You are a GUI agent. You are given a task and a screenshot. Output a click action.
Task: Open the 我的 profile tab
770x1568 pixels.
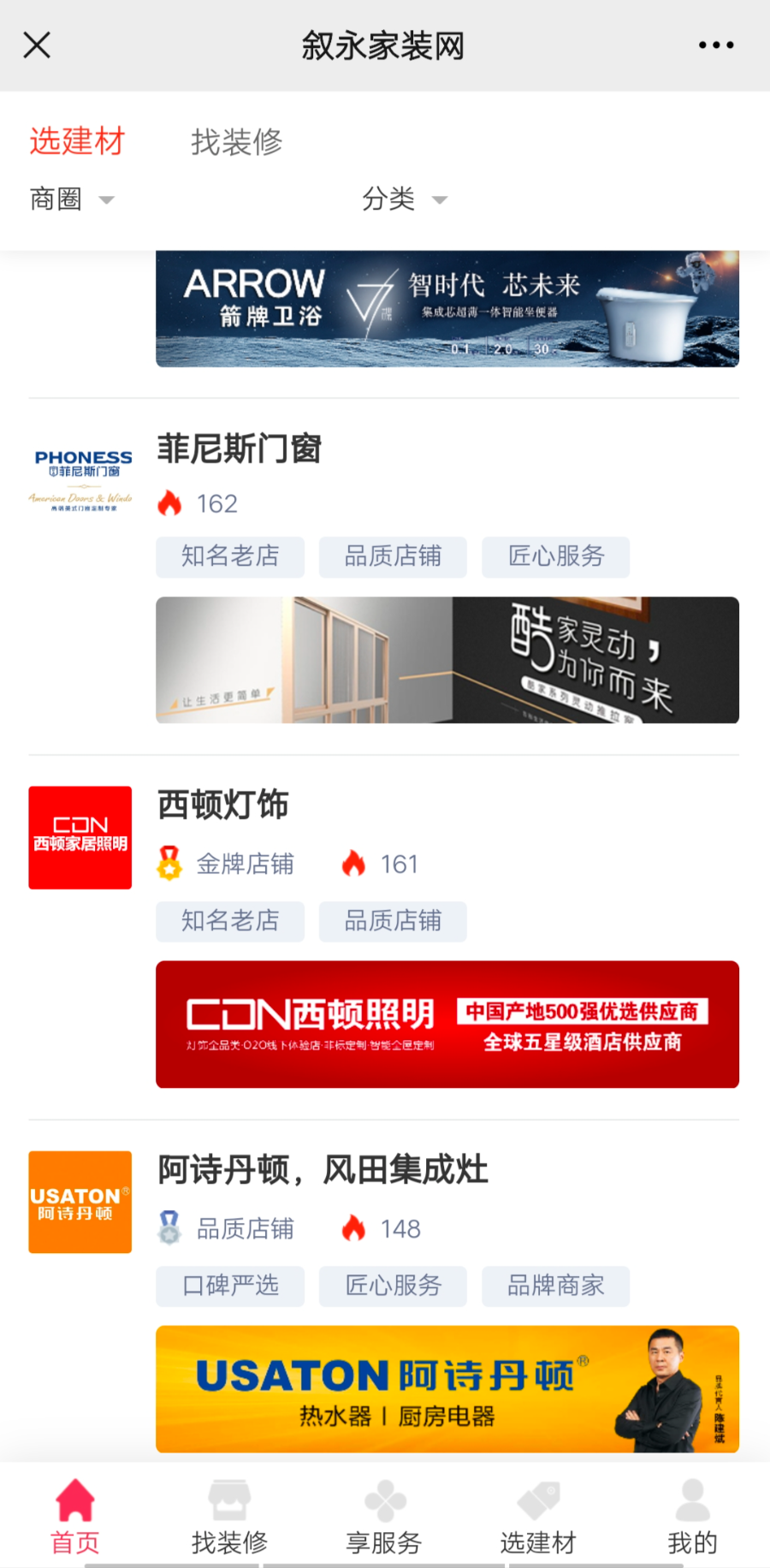pos(692,1517)
